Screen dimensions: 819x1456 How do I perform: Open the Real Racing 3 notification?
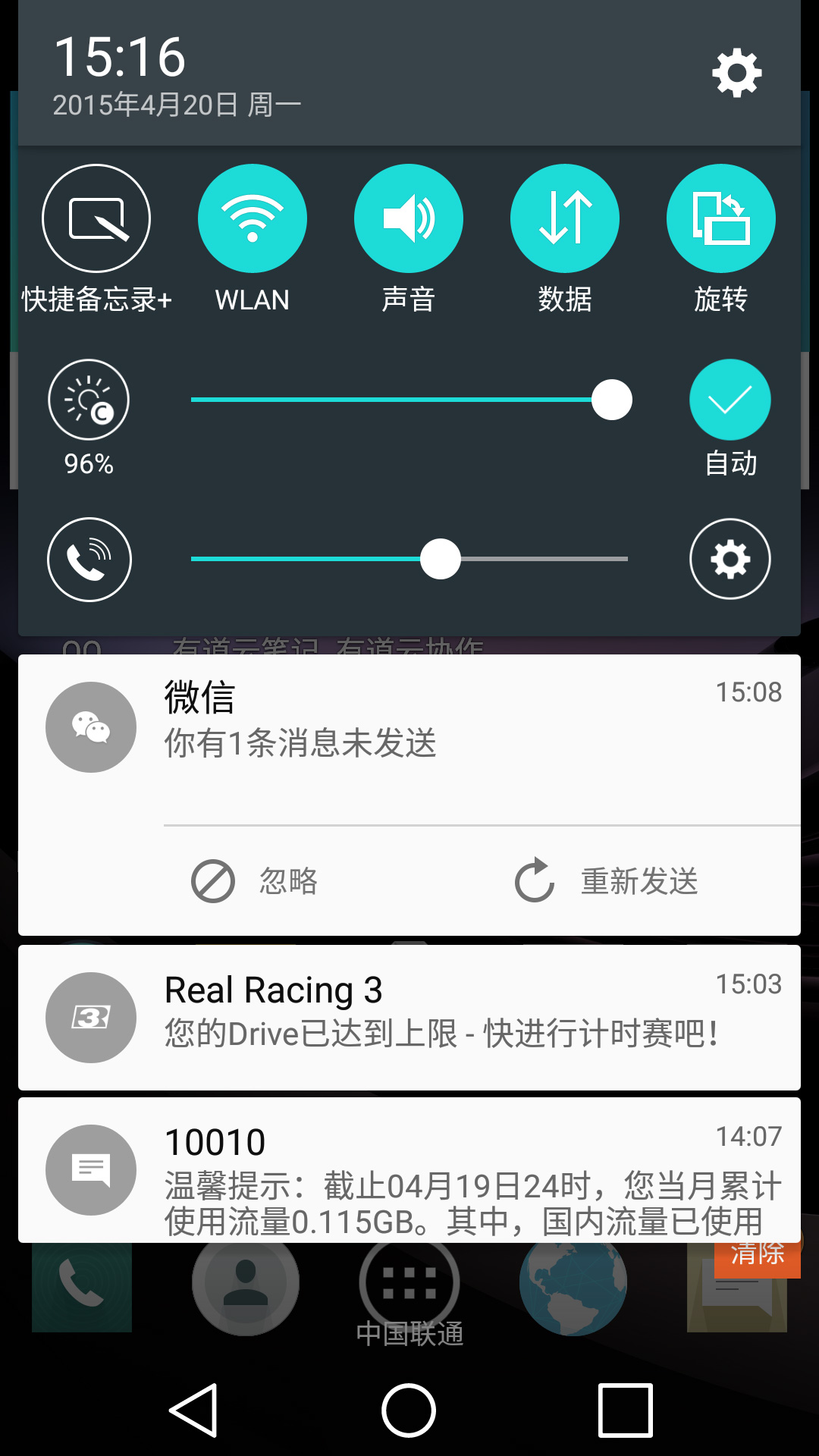pyautogui.click(x=409, y=1017)
